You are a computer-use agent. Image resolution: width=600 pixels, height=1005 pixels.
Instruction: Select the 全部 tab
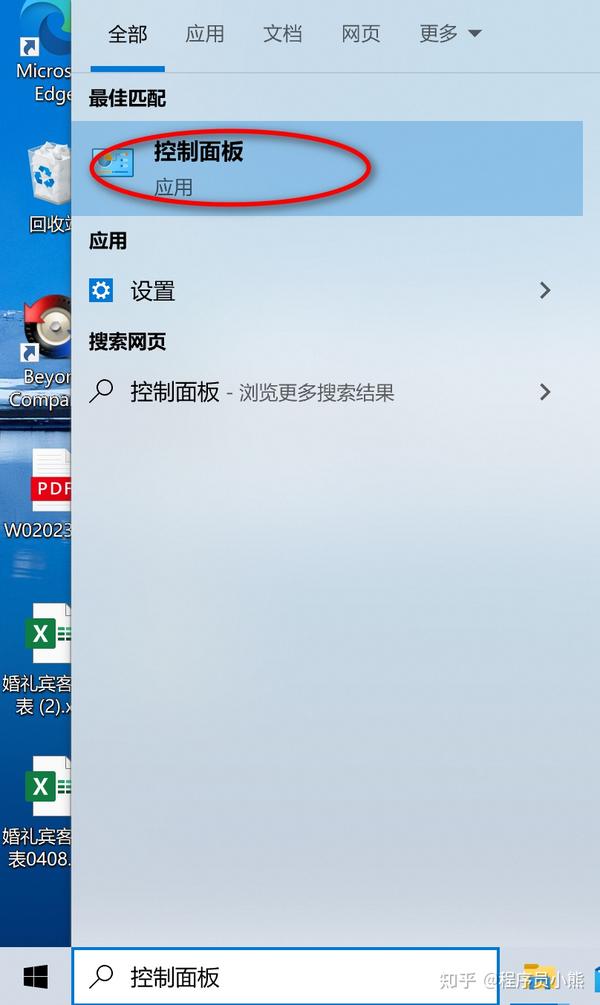(128, 33)
